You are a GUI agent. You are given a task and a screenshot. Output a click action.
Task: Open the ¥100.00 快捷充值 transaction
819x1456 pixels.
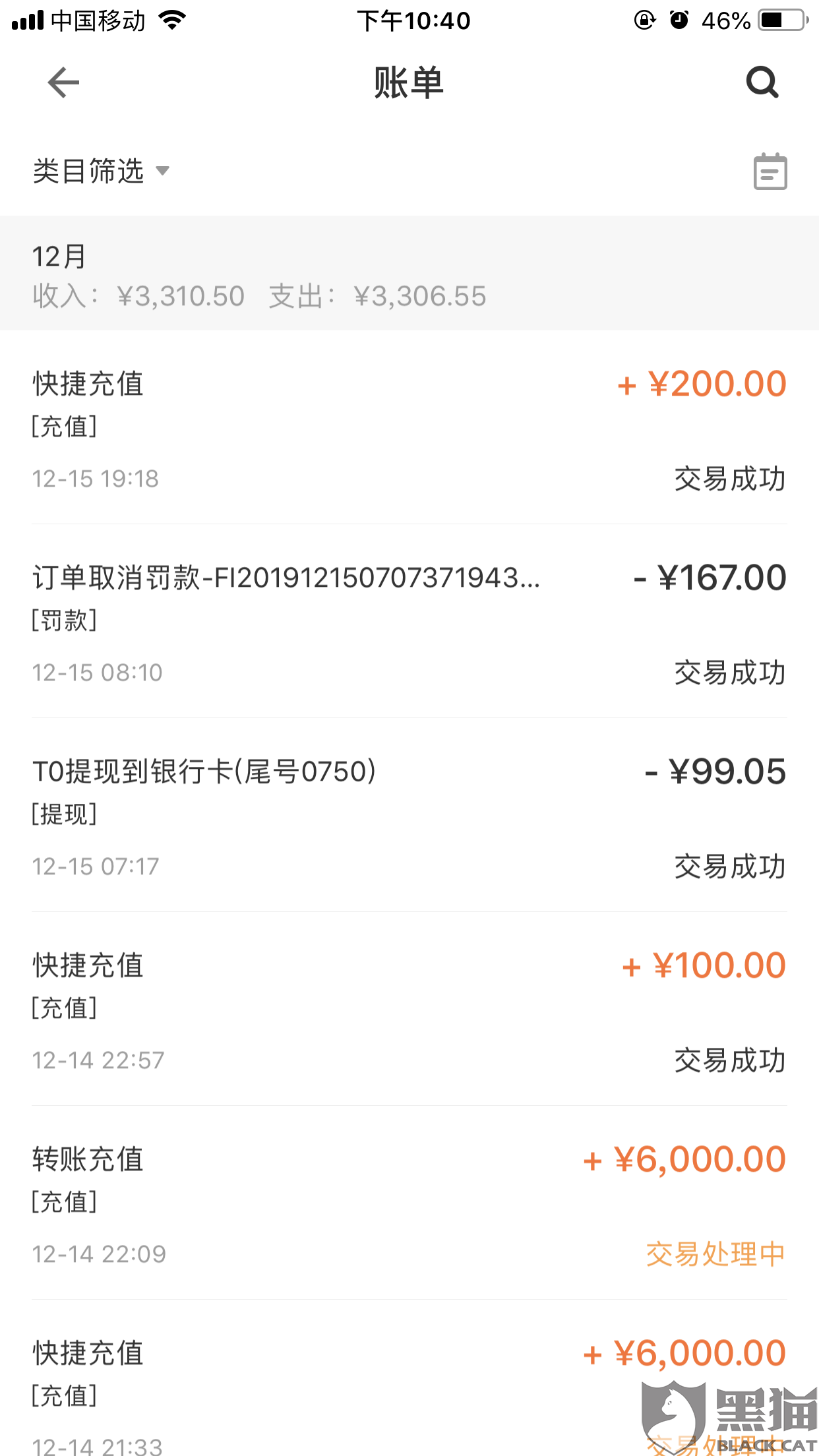(409, 1010)
